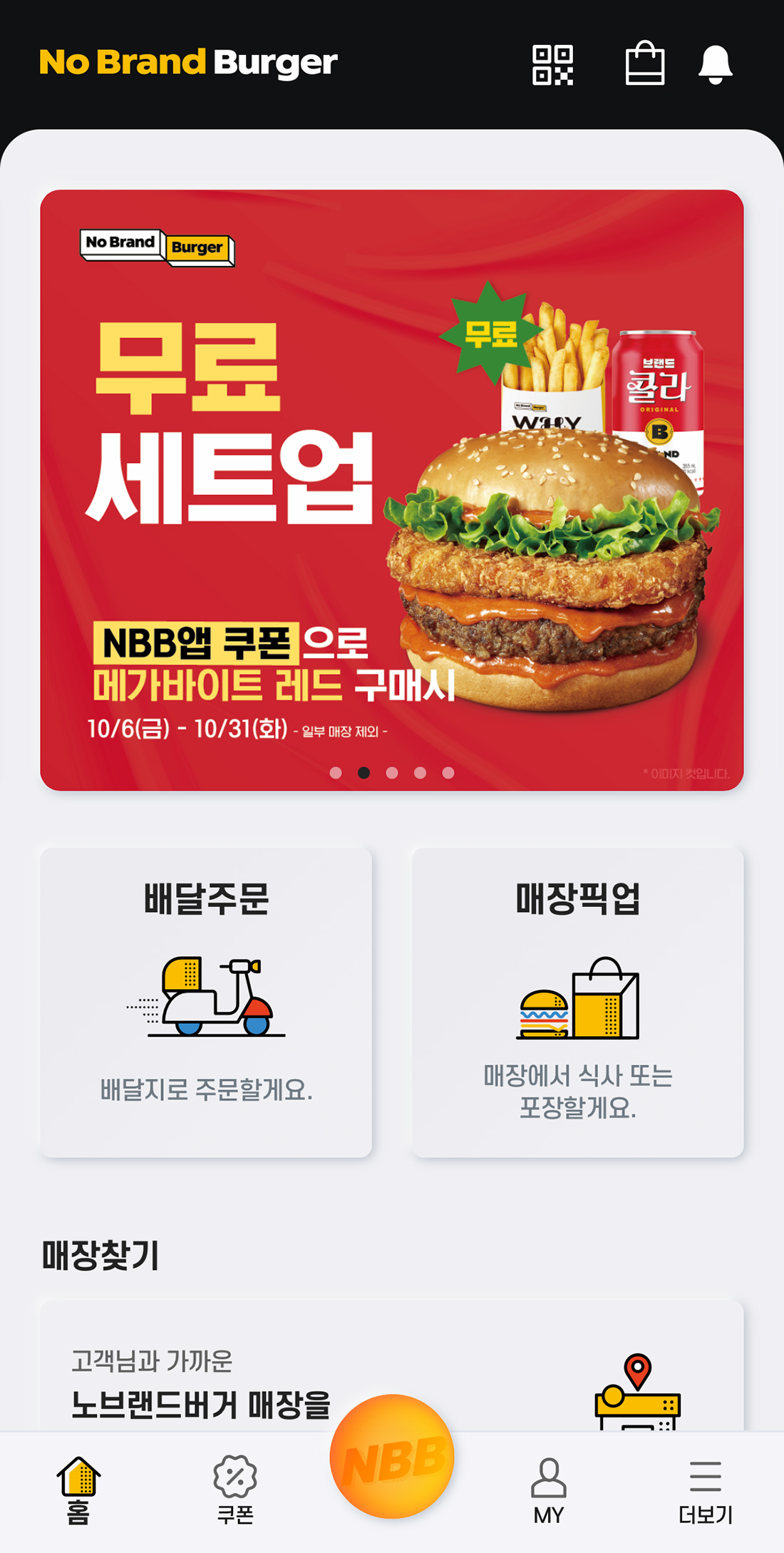
Task: Open the notifications bell
Action: point(715,65)
